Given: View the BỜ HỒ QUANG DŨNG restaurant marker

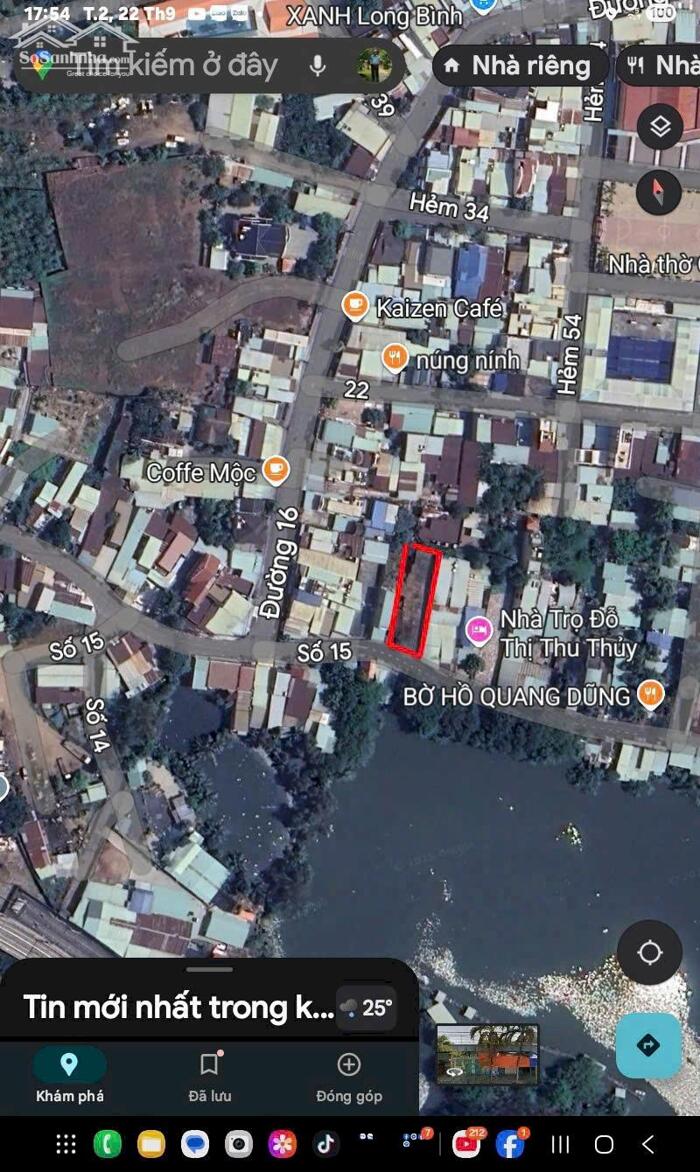Looking at the screenshot, I should click(651, 693).
